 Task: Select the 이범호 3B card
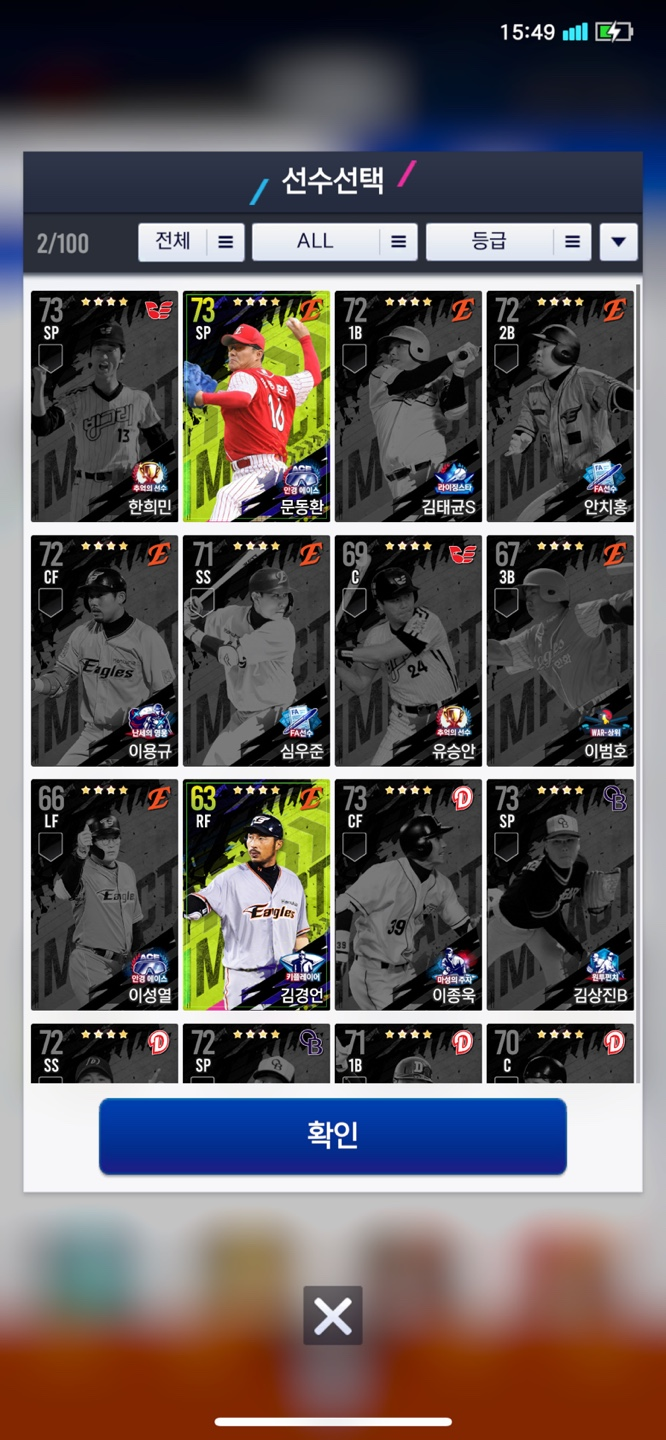pos(560,650)
